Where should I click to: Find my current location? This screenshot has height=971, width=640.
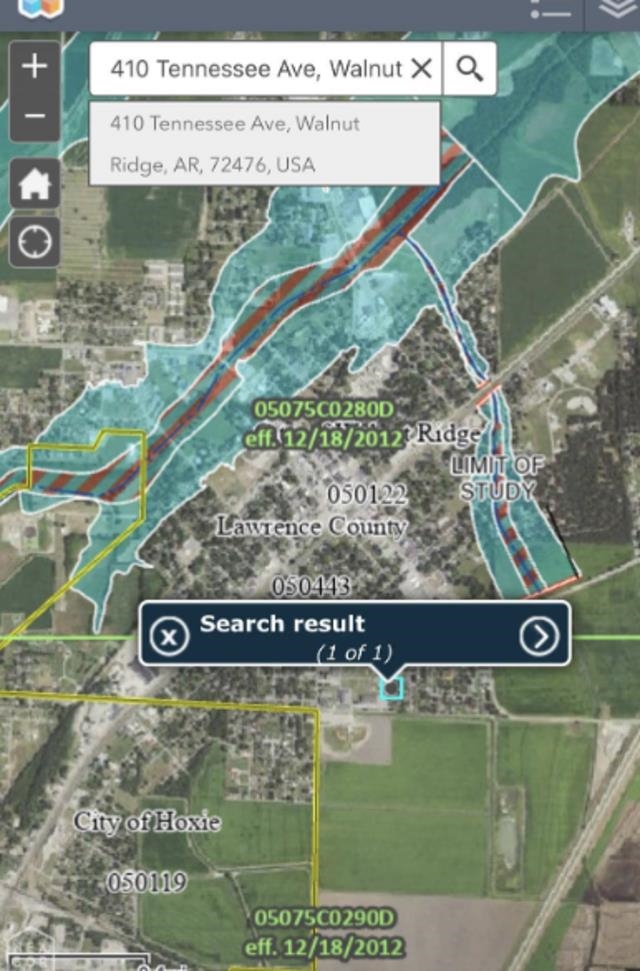point(35,243)
